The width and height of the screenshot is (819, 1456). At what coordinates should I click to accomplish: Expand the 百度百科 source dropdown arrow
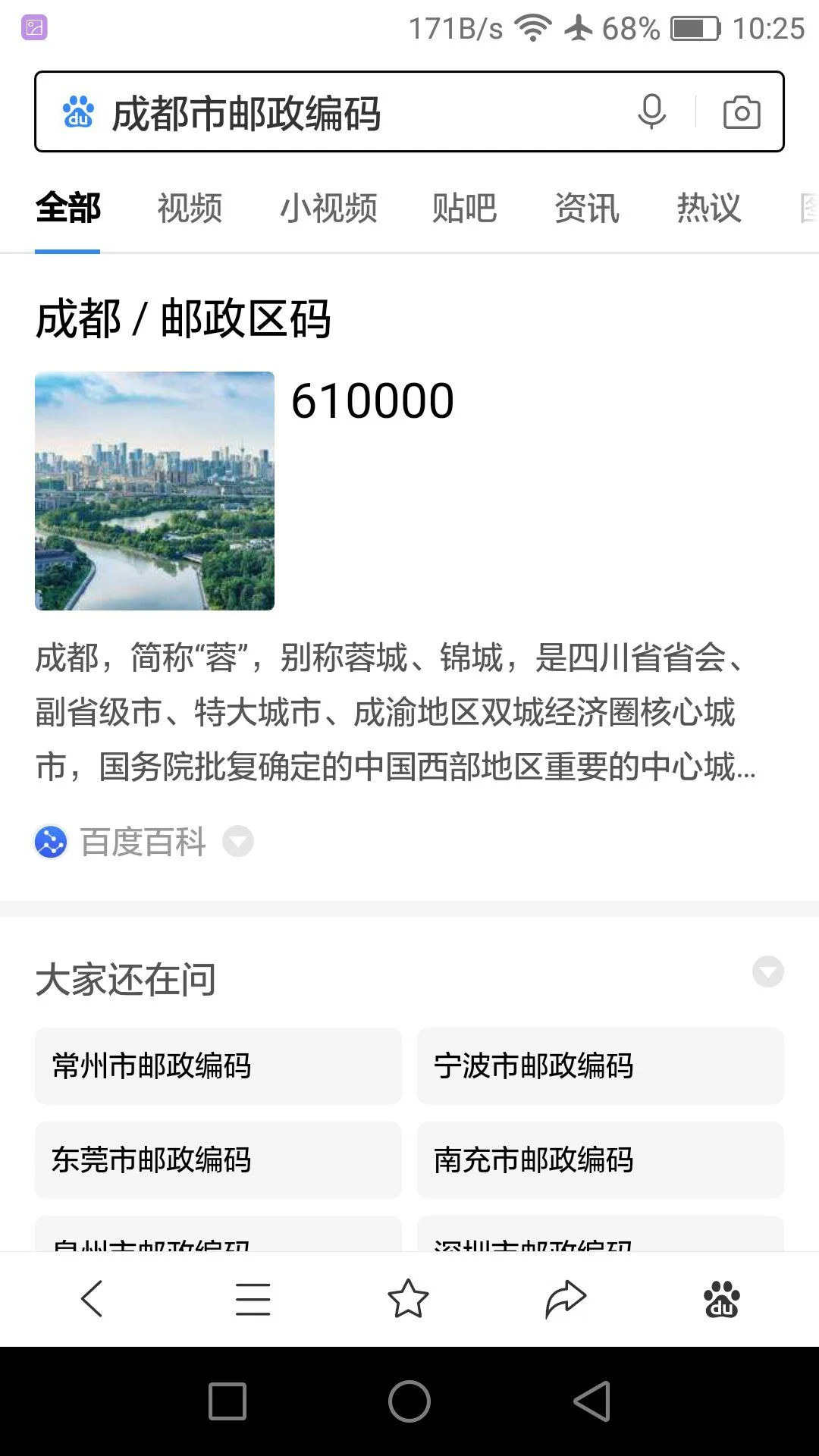[x=237, y=842]
